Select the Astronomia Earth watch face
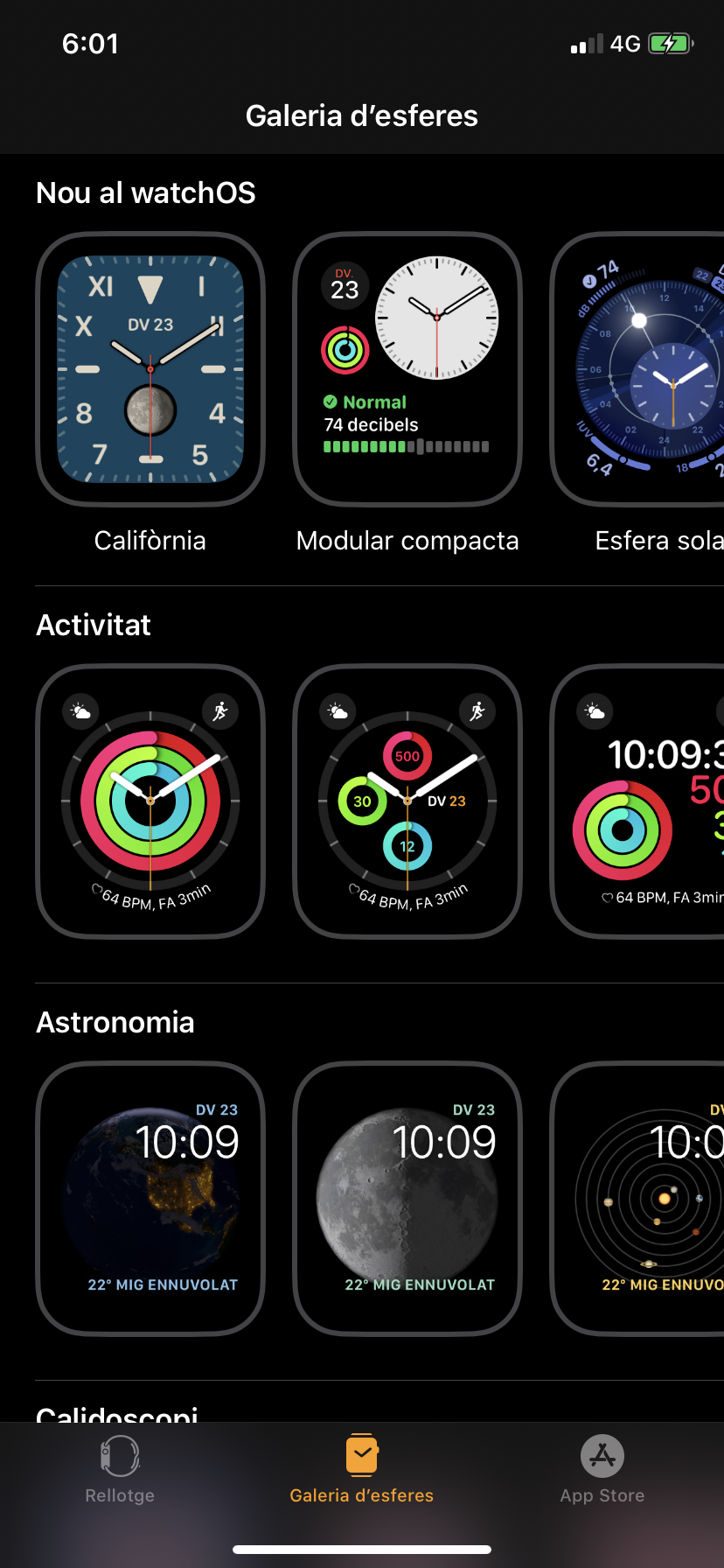724x1568 pixels. click(150, 1199)
